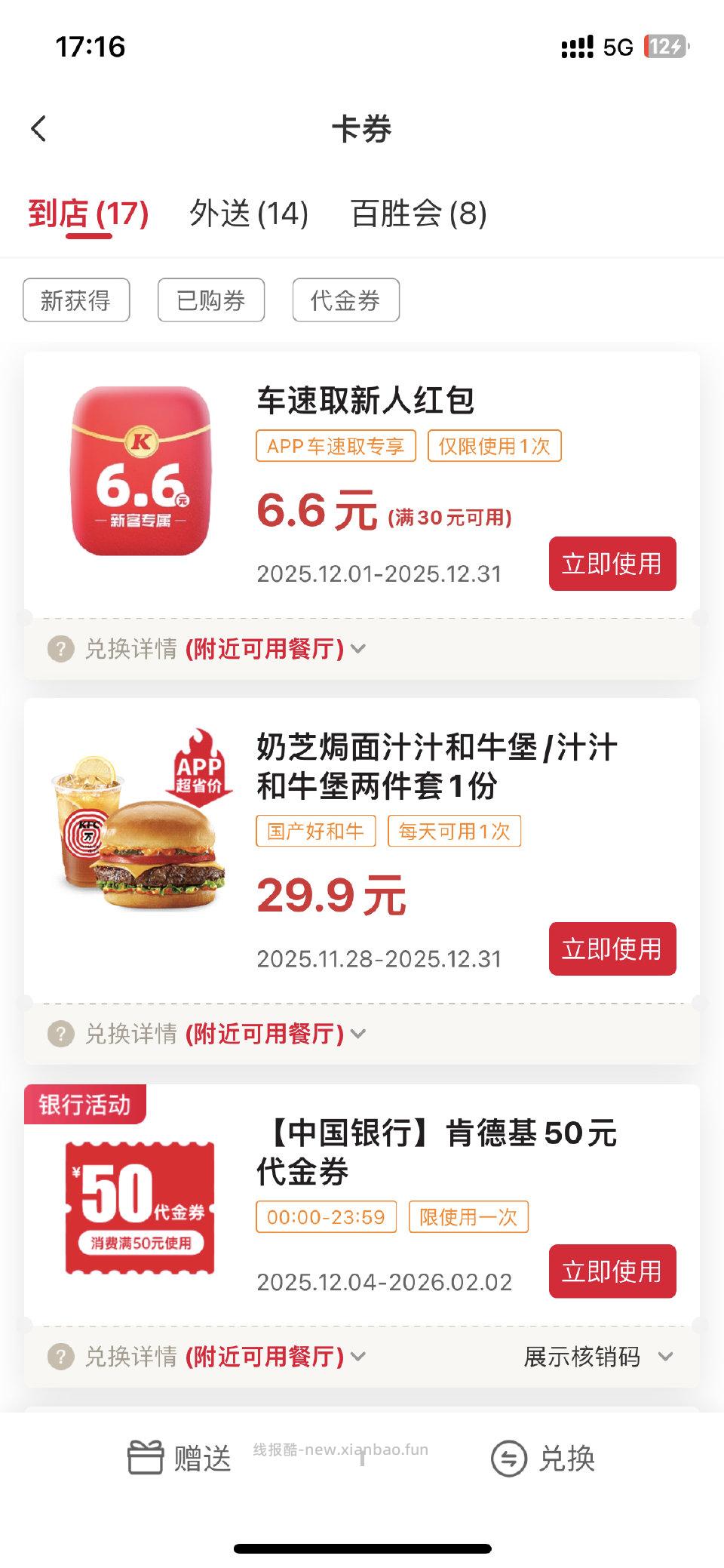The width and height of the screenshot is (724, 1568).
Task: Tap 立即使用 on the 车速取新人红包 coupon
Action: click(612, 563)
